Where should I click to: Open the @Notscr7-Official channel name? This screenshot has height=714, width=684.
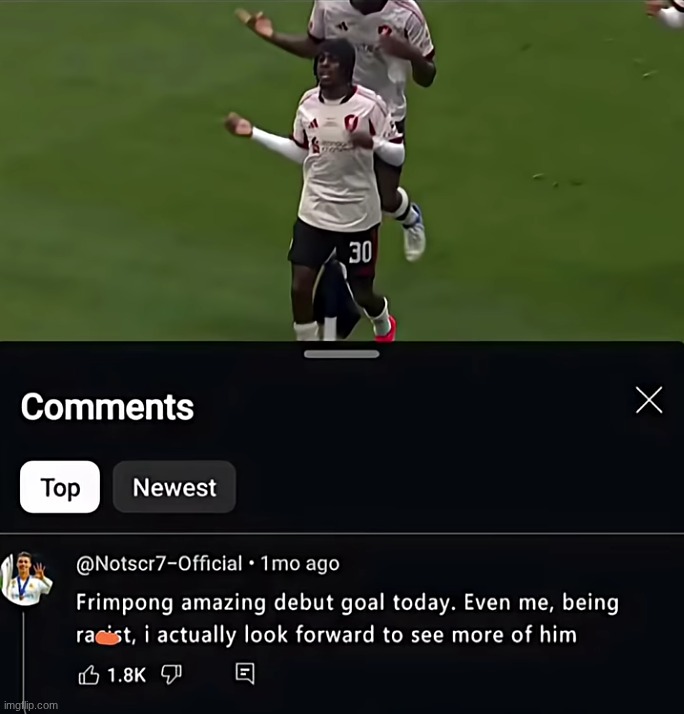pos(159,564)
